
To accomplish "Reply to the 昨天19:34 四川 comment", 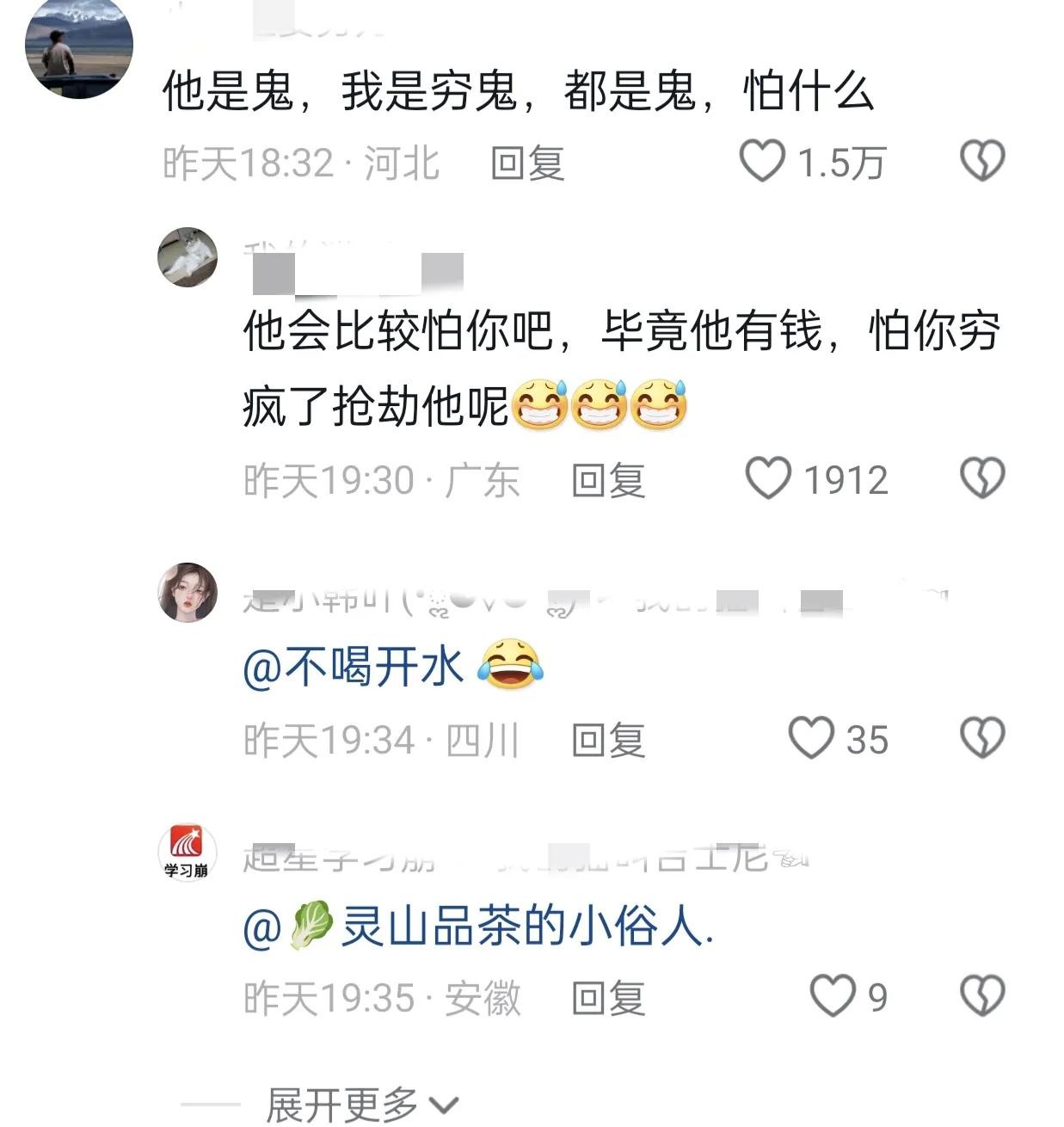I will coord(608,740).
